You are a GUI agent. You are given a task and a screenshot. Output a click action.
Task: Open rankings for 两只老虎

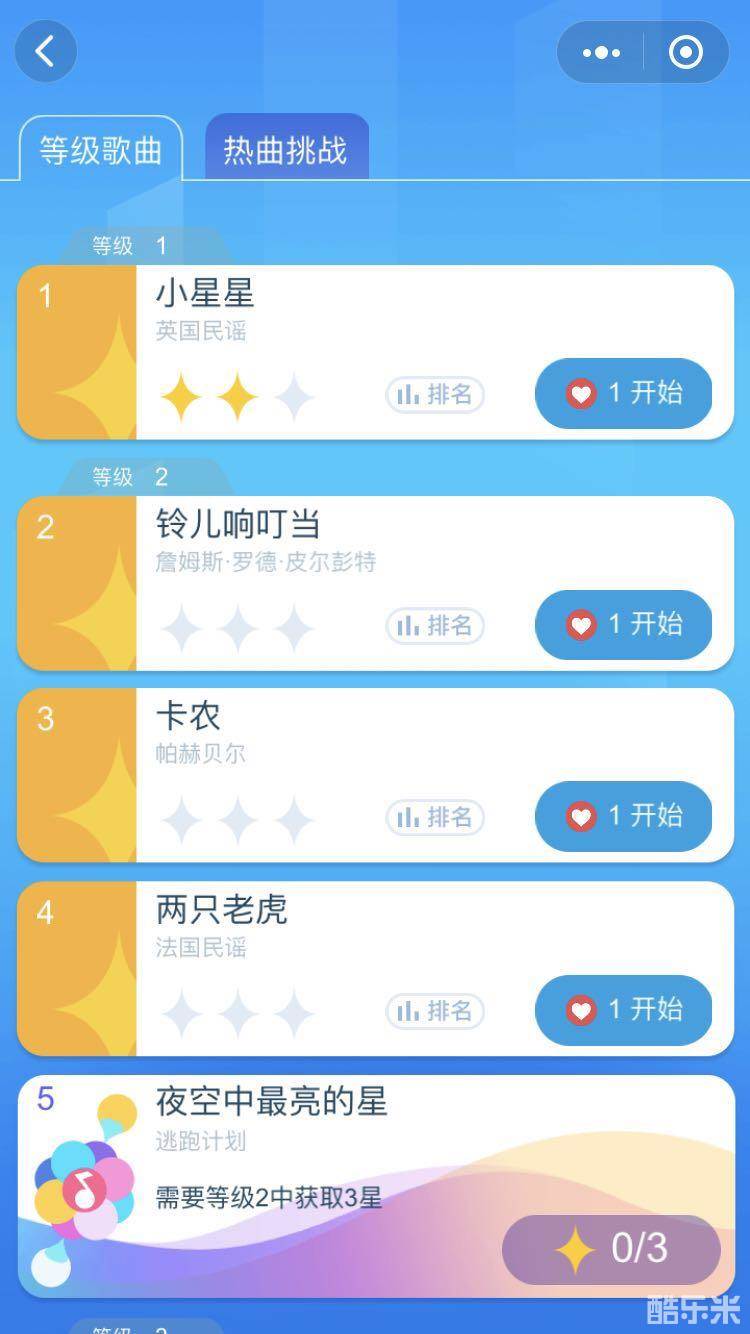435,1010
